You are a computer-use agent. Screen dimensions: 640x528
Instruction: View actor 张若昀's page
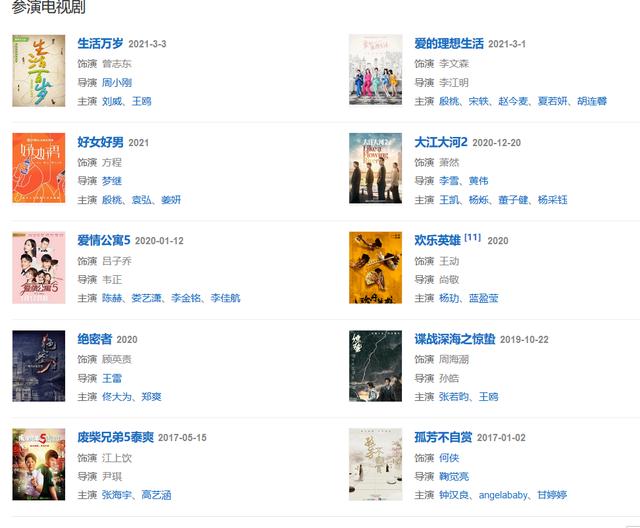click(x=455, y=396)
